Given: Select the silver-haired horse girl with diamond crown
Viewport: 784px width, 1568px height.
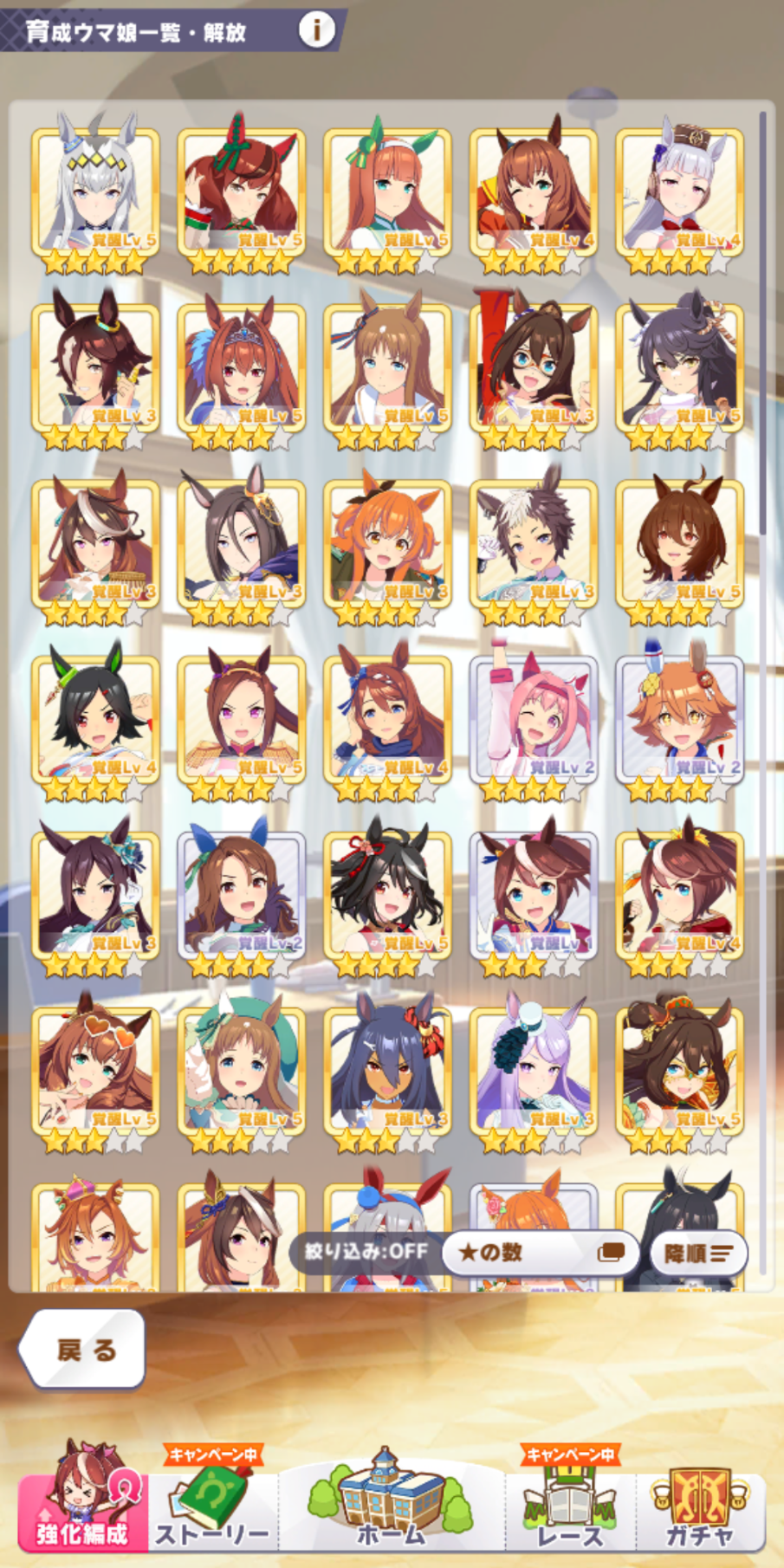Looking at the screenshot, I should [x=95, y=192].
